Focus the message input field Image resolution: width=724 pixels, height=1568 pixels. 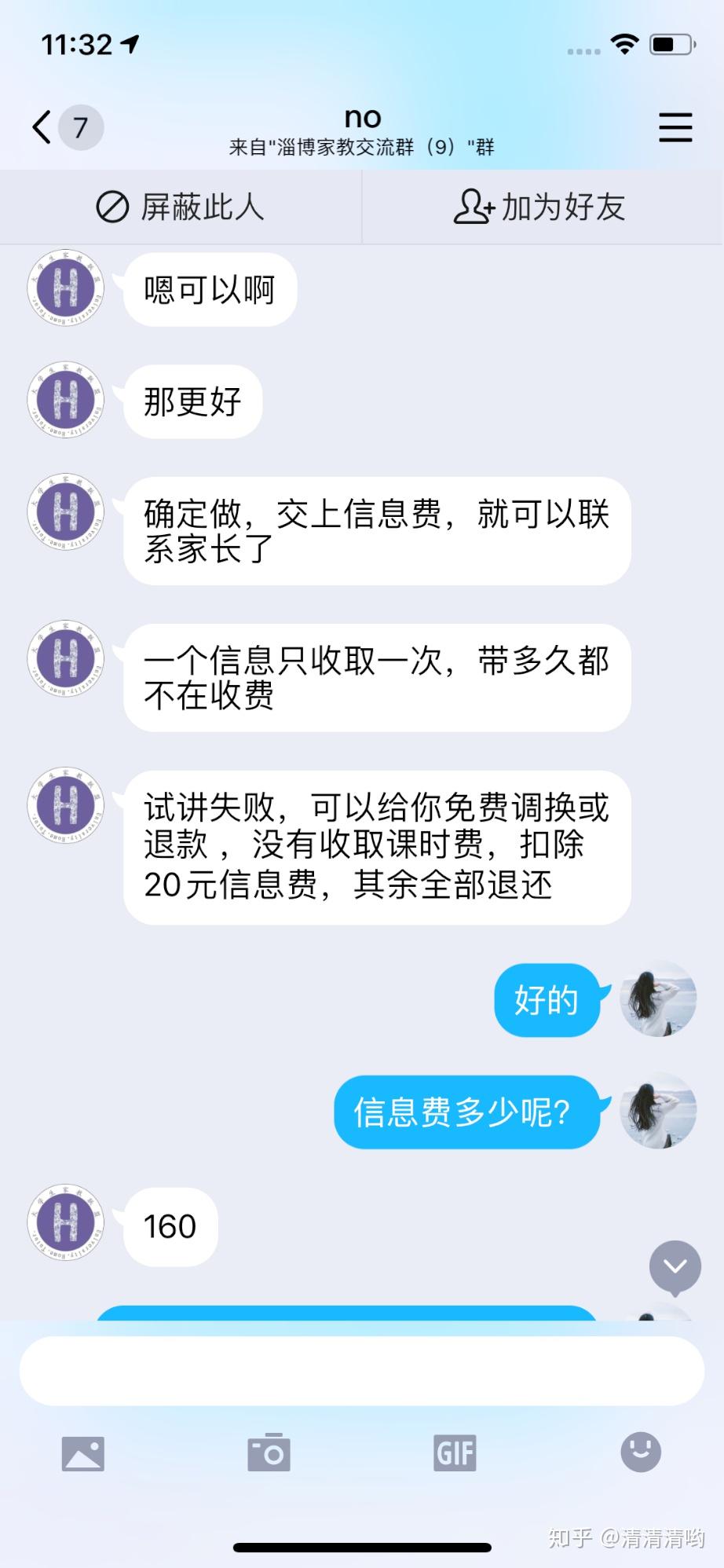coord(362,1371)
